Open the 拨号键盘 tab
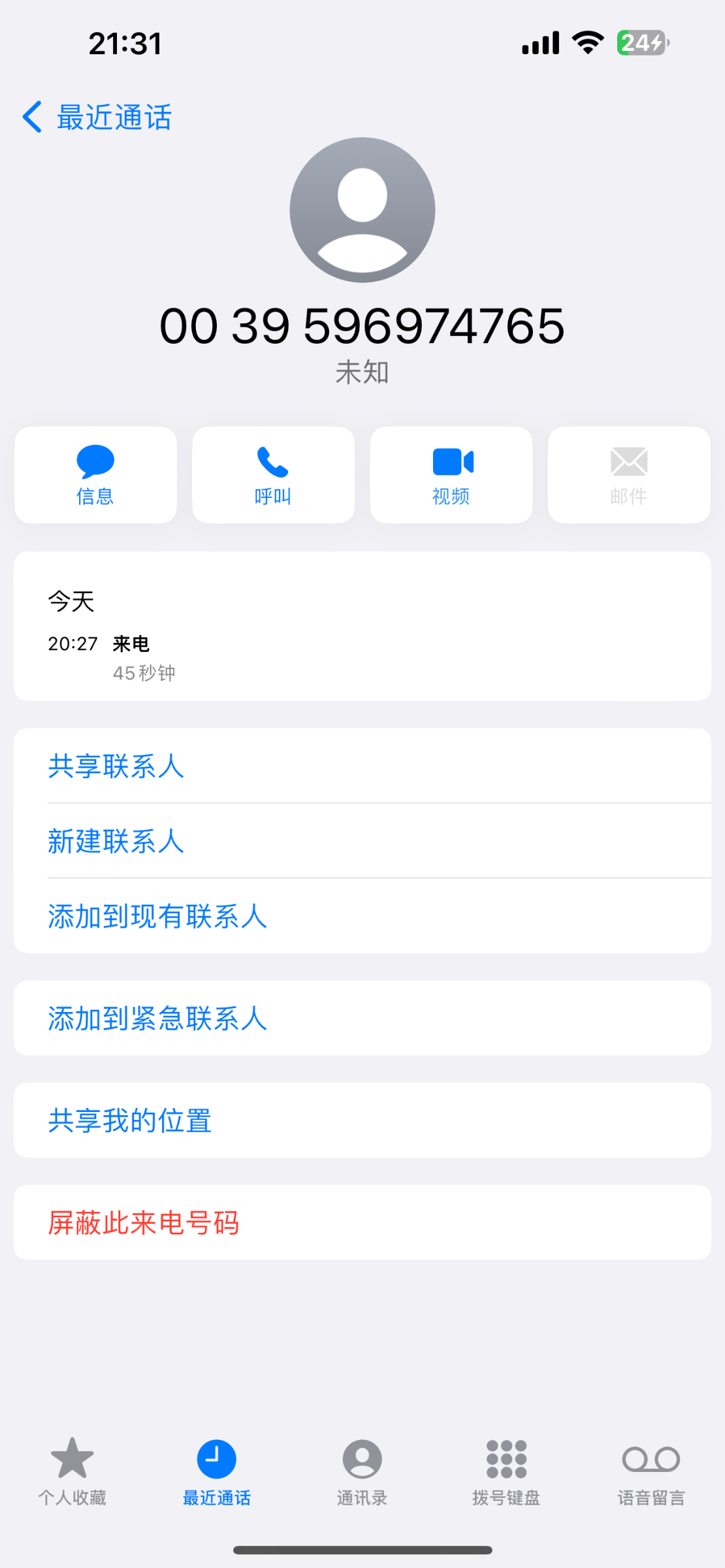 tap(506, 1470)
